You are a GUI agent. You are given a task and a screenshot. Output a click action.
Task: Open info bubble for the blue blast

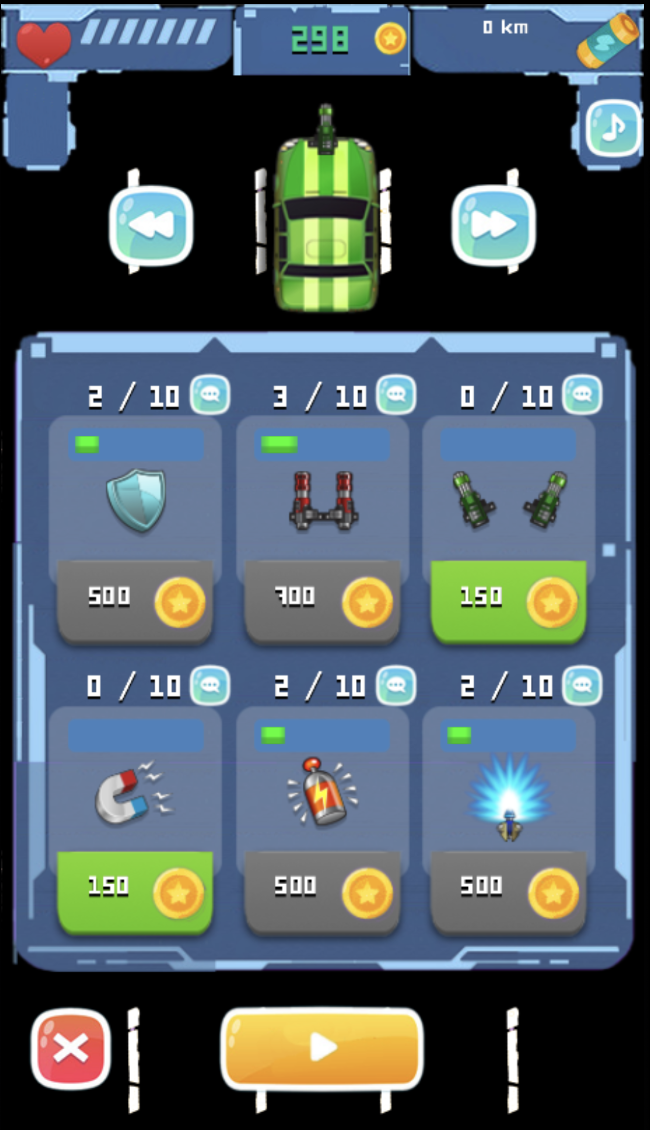coord(582,686)
